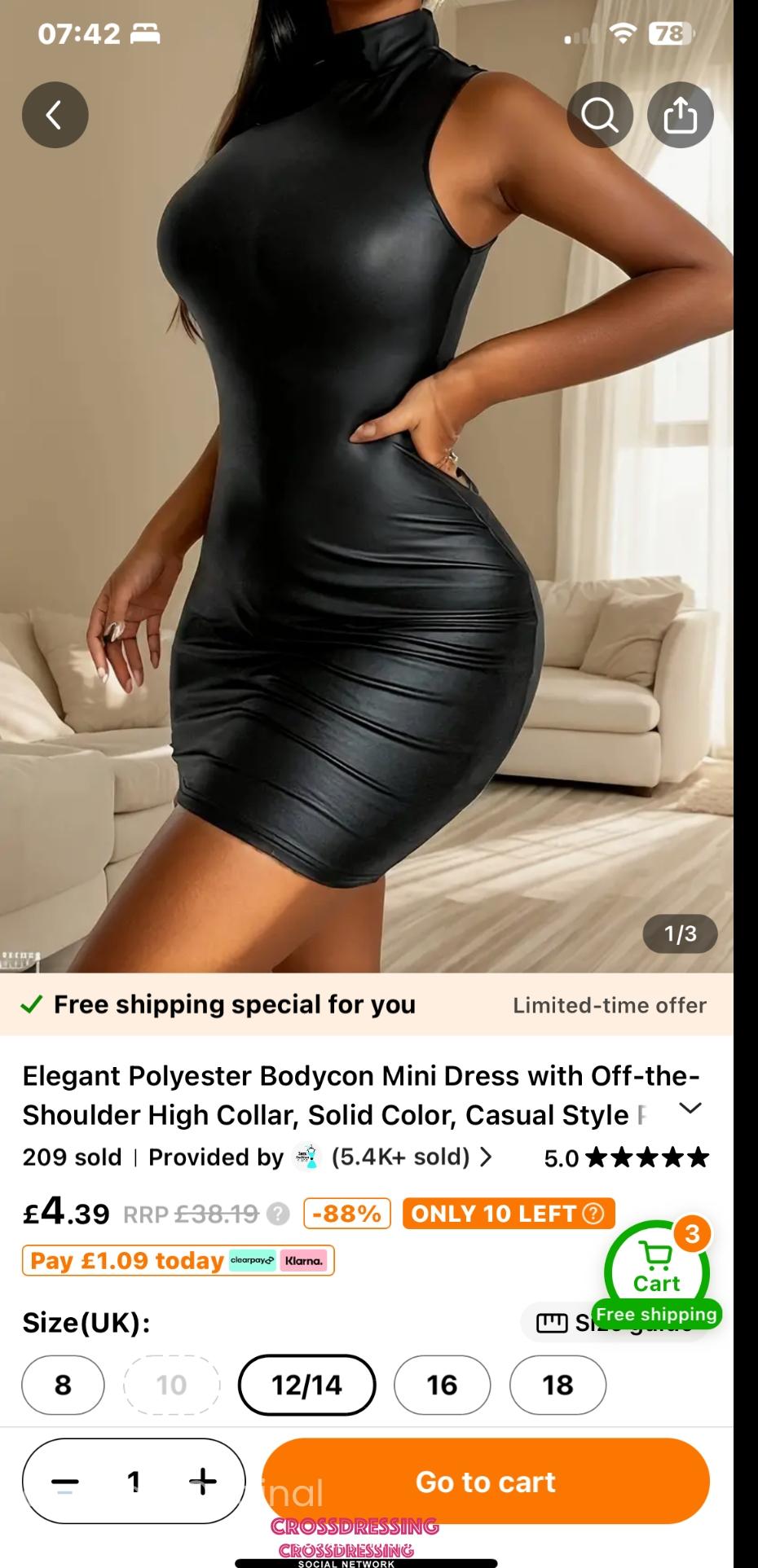Open the floating Cart with 3 items
Image resolution: width=758 pixels, height=1568 pixels.
[x=656, y=1272]
